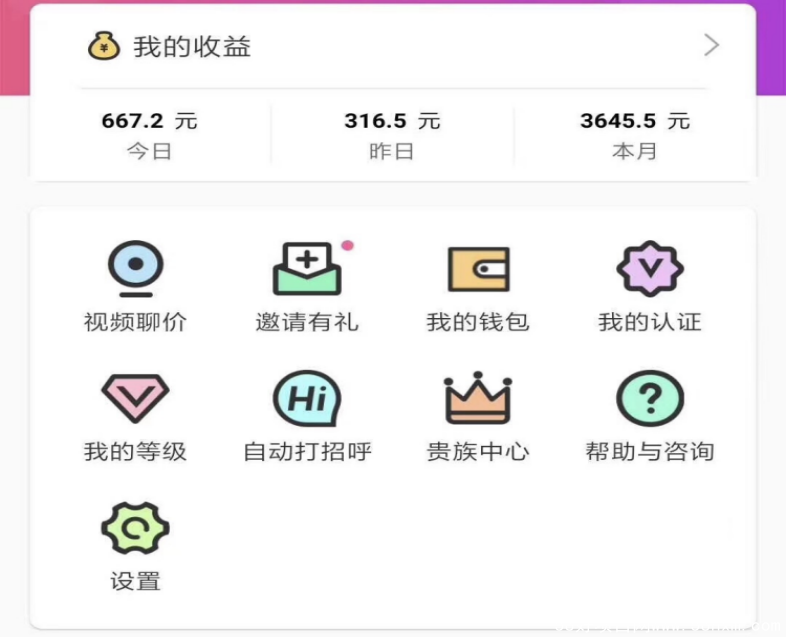Open 自动打招呼 auto greeting
Viewport: 786px width, 638px height.
pyautogui.click(x=307, y=415)
